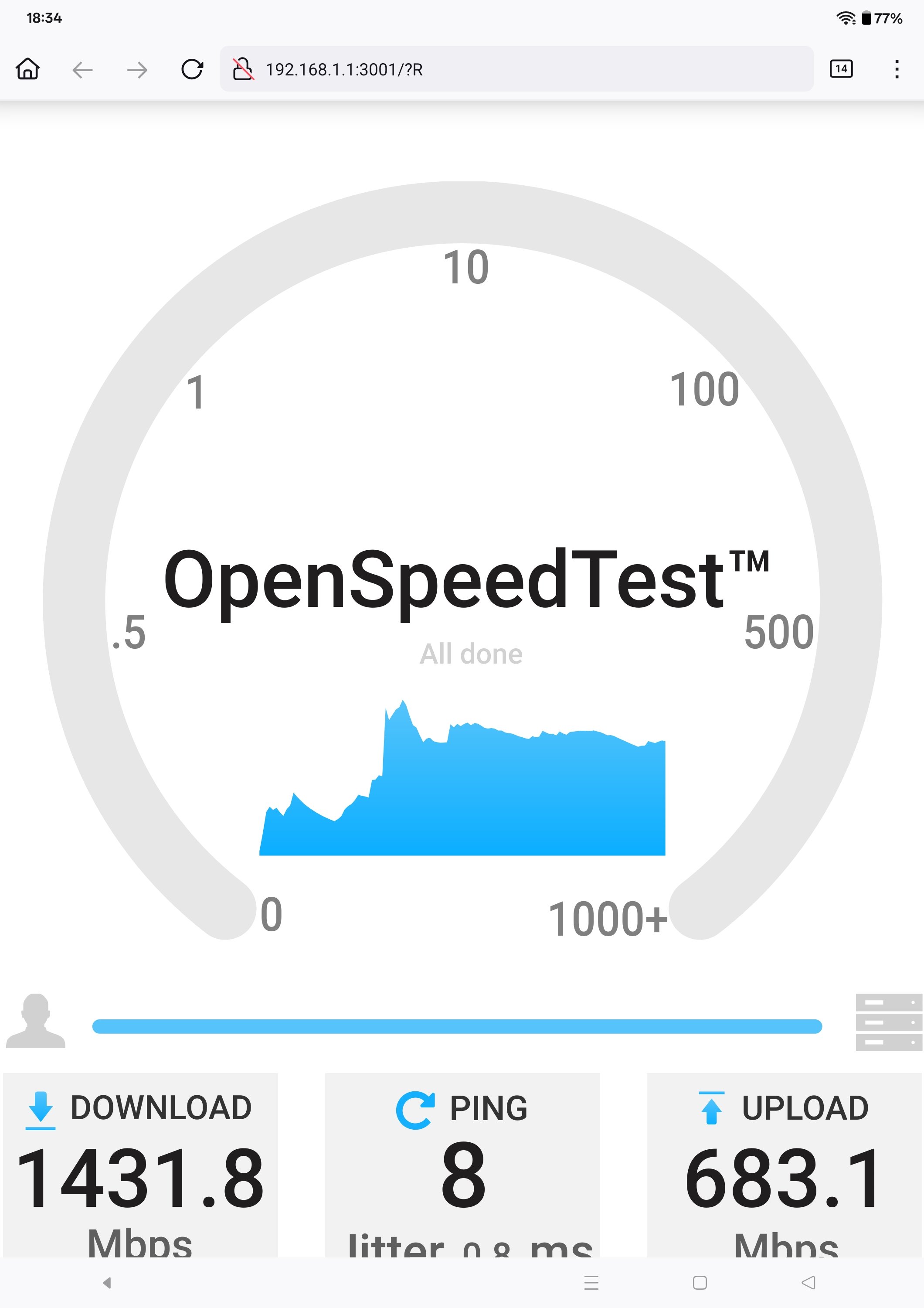Edit the address bar URL
Screen dimensions: 924x1308
pos(513,69)
